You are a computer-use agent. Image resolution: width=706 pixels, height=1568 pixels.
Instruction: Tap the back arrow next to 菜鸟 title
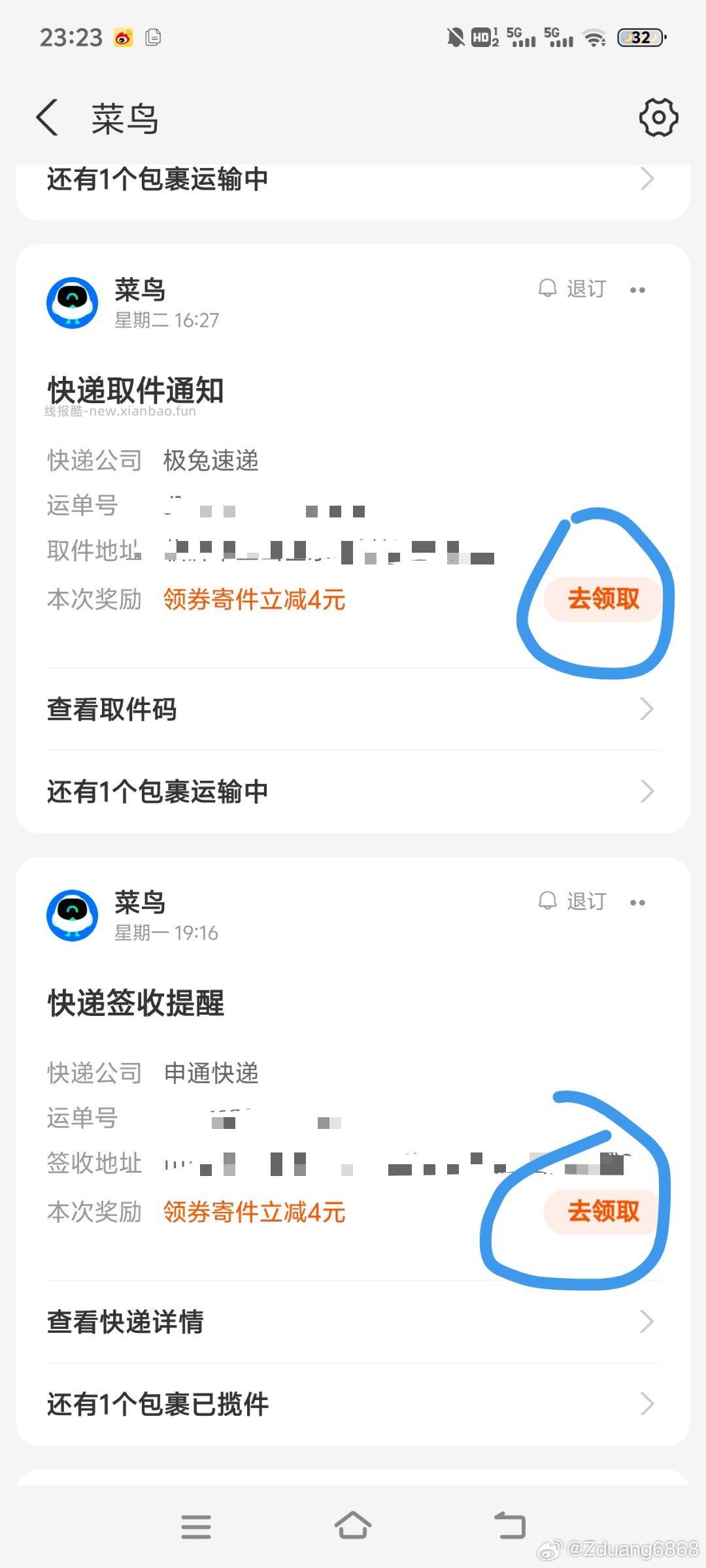point(47,116)
